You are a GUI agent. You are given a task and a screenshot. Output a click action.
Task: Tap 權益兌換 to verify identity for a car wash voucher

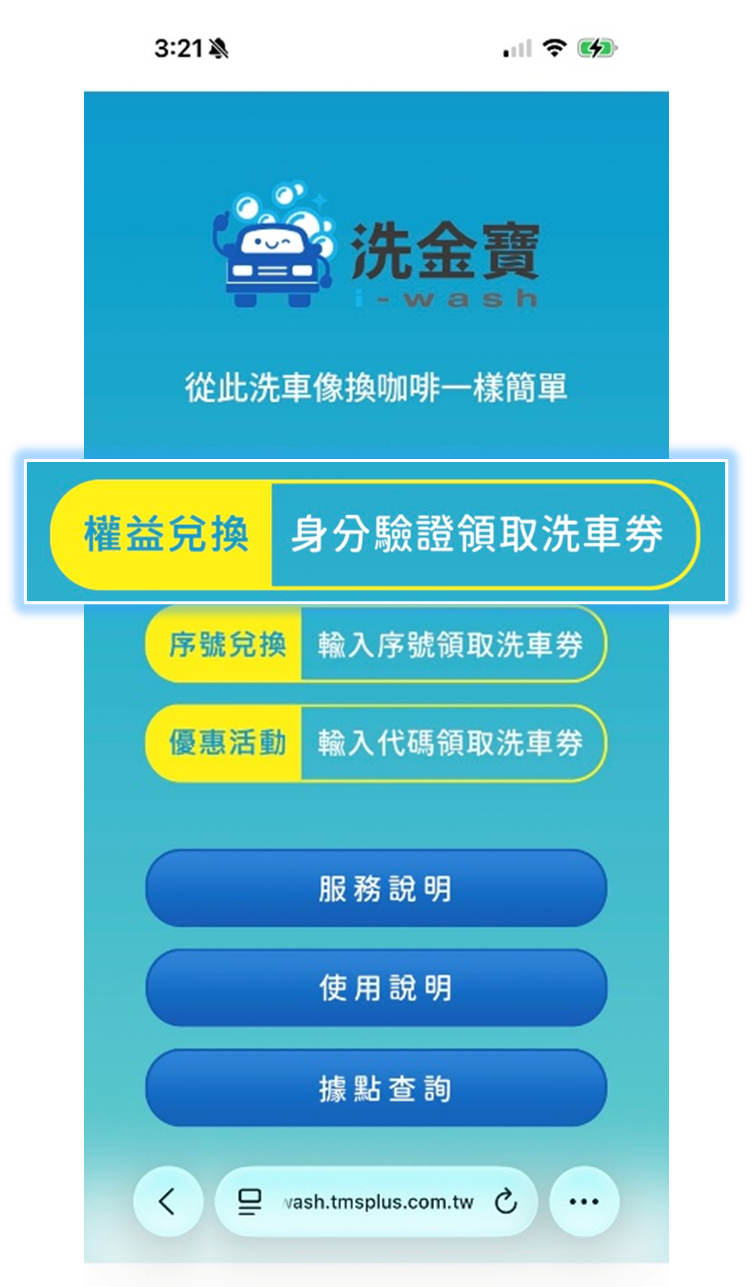click(x=375, y=535)
